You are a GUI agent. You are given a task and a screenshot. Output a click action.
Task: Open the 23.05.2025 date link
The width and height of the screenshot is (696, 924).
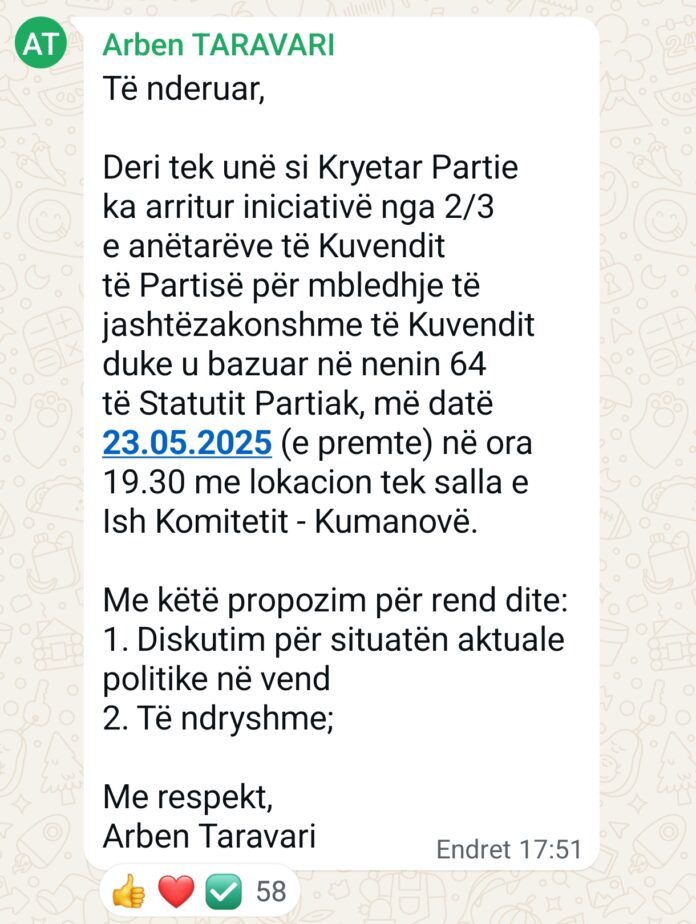click(x=187, y=442)
